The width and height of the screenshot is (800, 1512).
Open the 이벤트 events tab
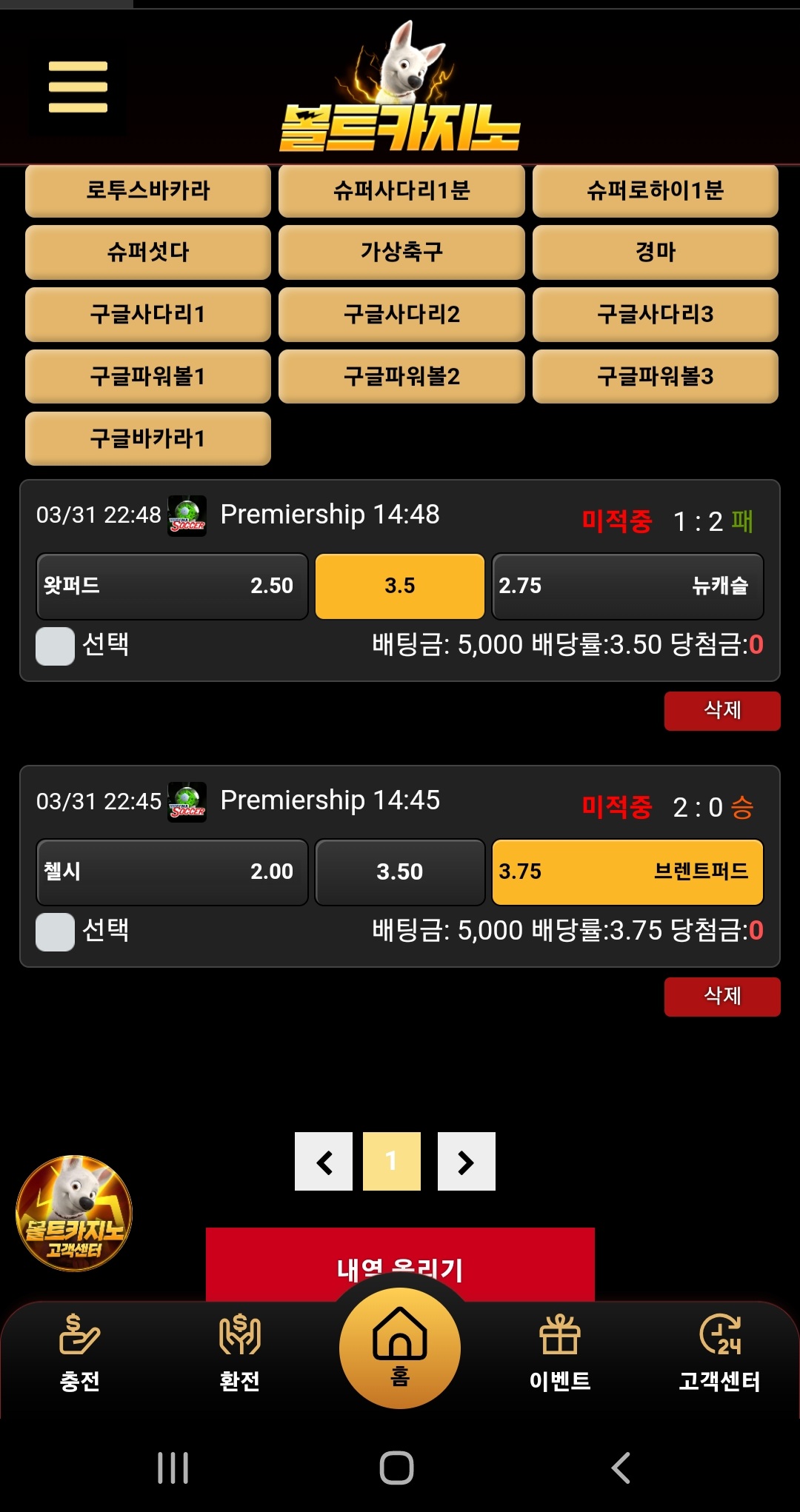tap(560, 1354)
